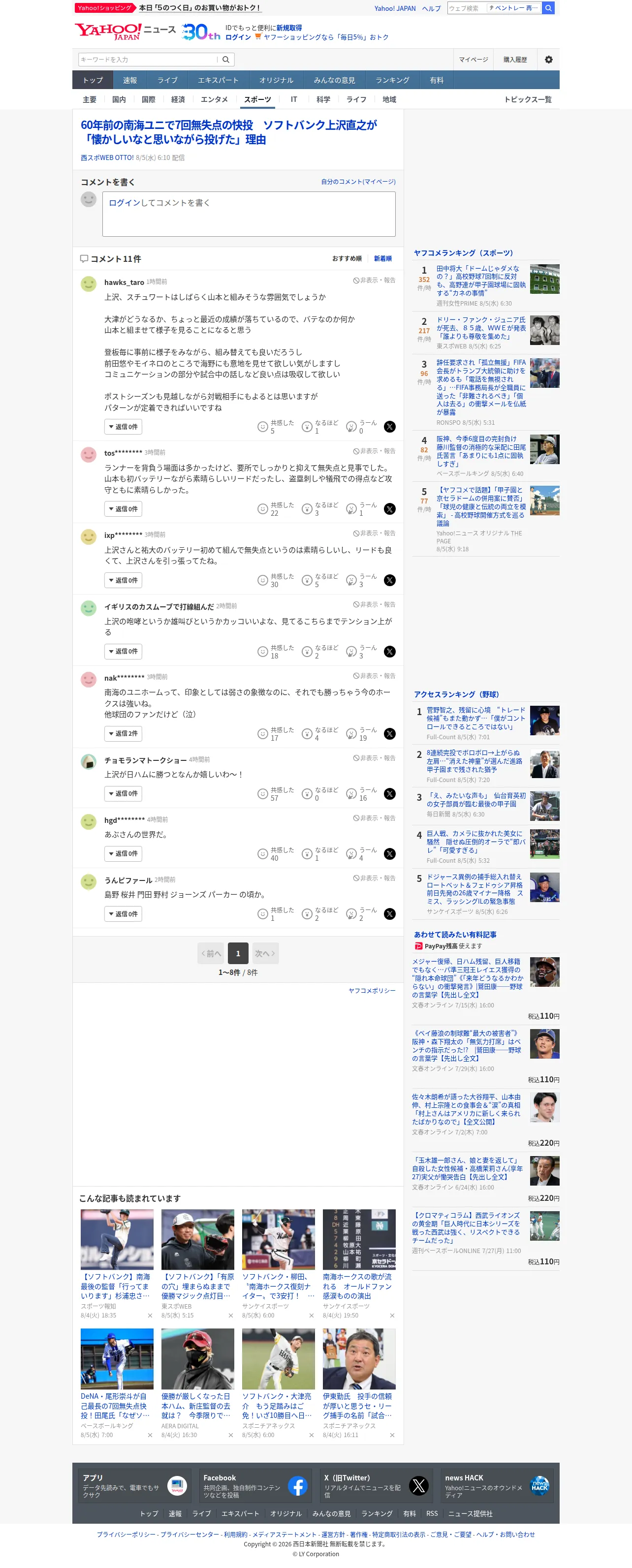Open ヤフコメポリシー link
Screen dimensions: 632x1568
[372, 991]
